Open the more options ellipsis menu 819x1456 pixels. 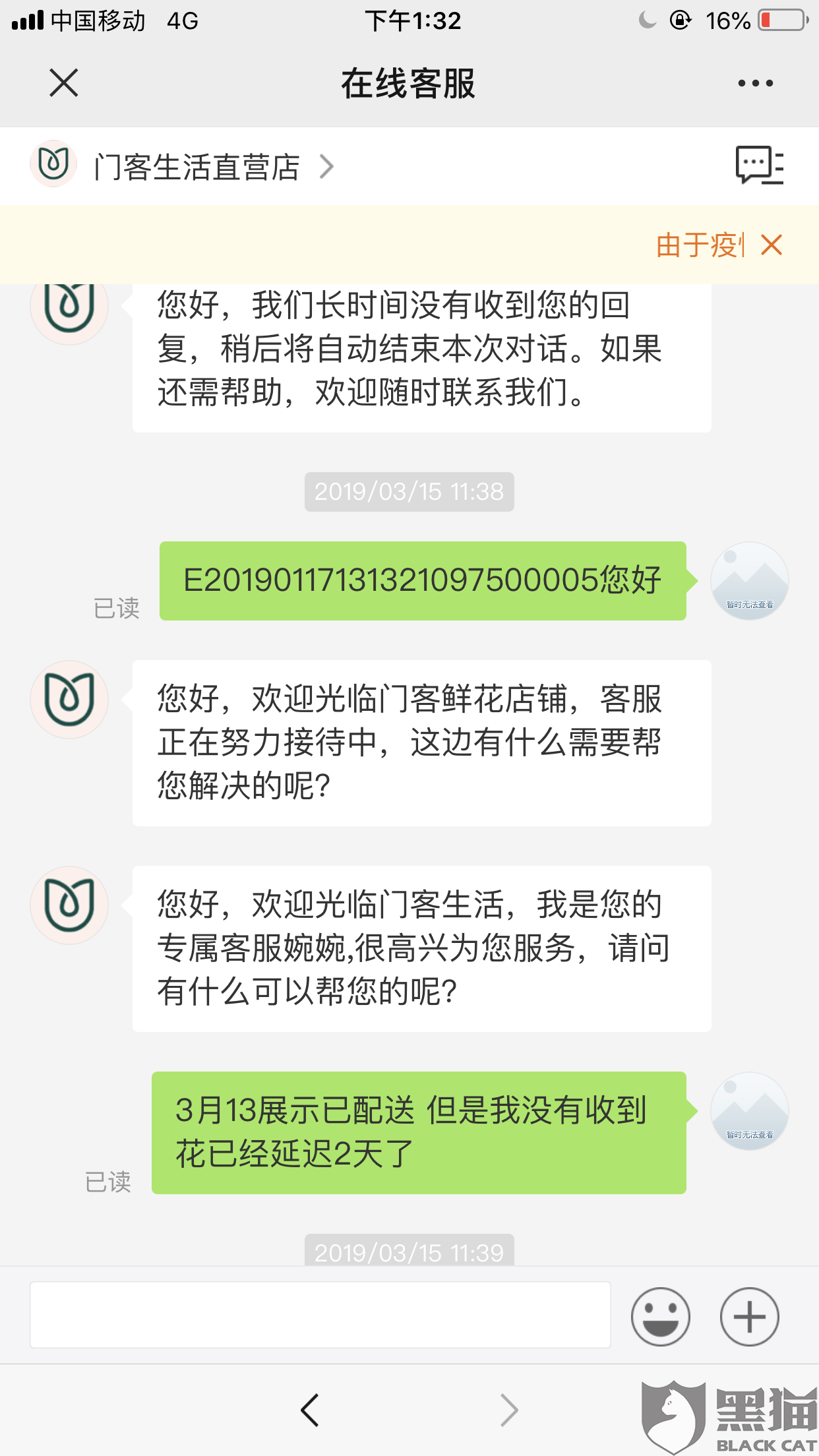click(756, 82)
